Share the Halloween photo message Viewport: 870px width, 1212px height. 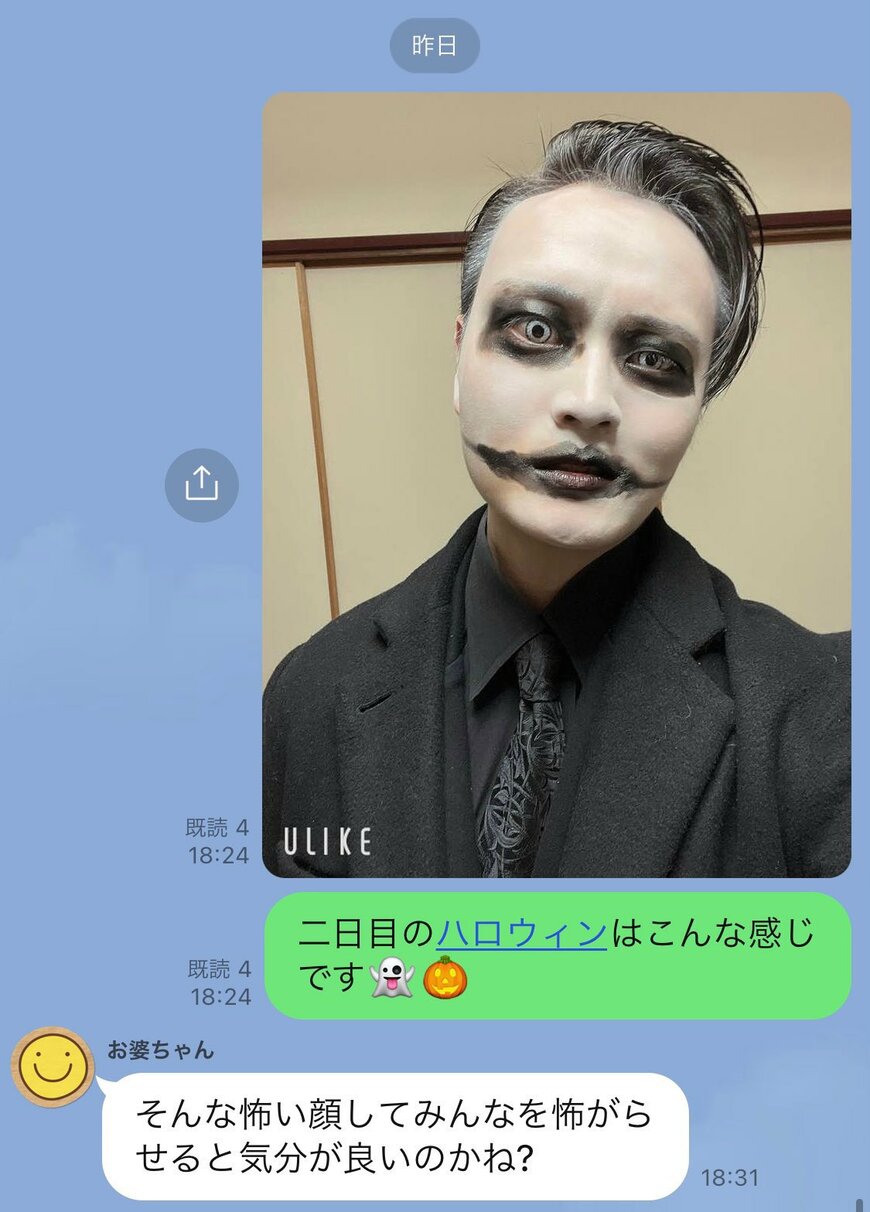pos(201,485)
